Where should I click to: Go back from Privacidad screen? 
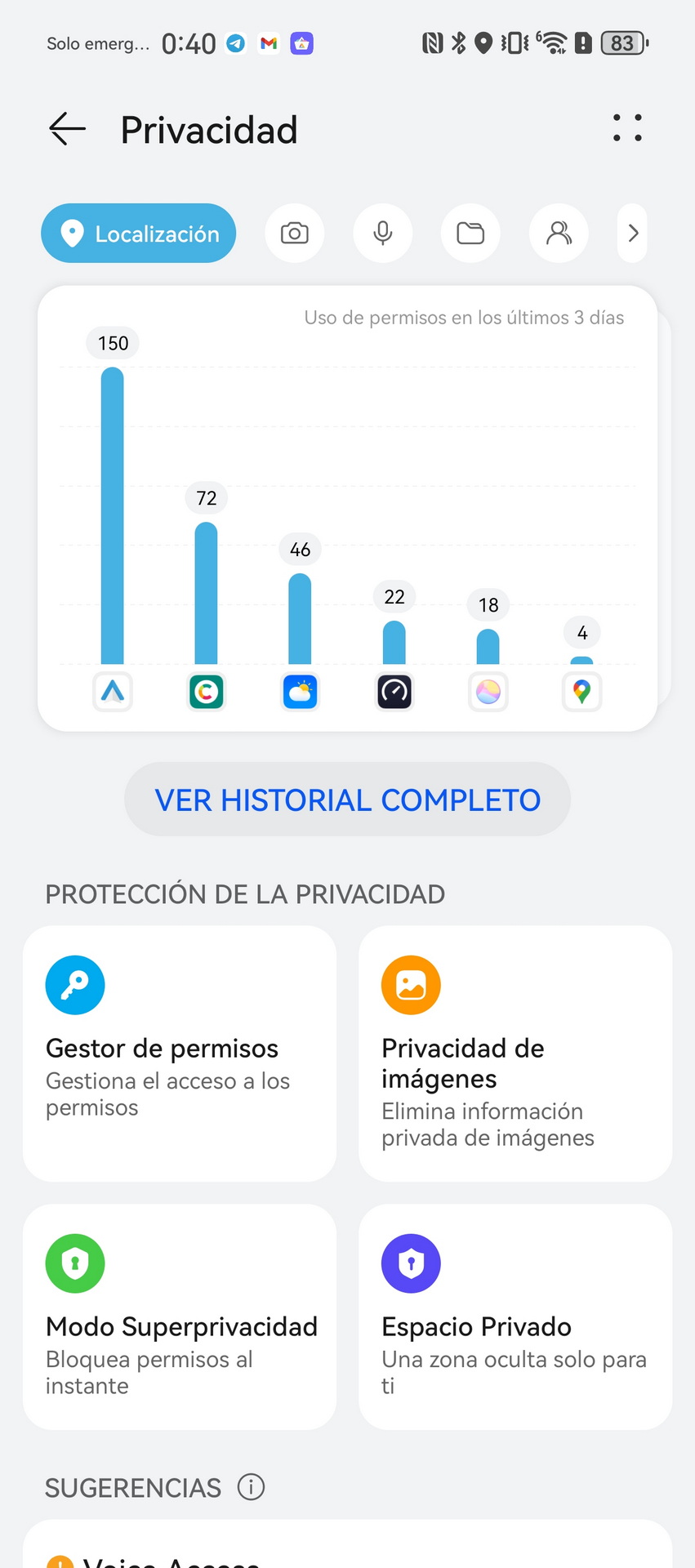pos(67,129)
